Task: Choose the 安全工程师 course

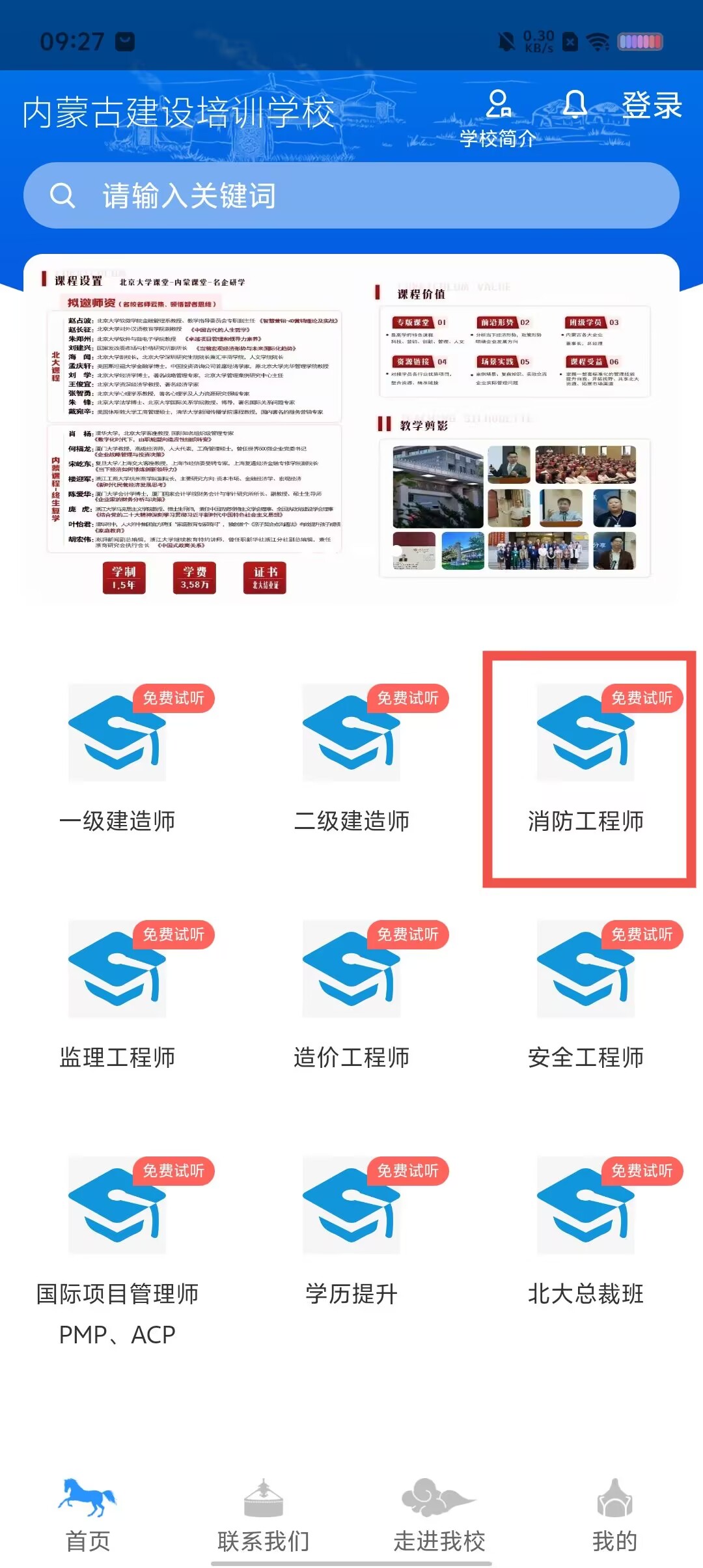Action: click(x=586, y=995)
